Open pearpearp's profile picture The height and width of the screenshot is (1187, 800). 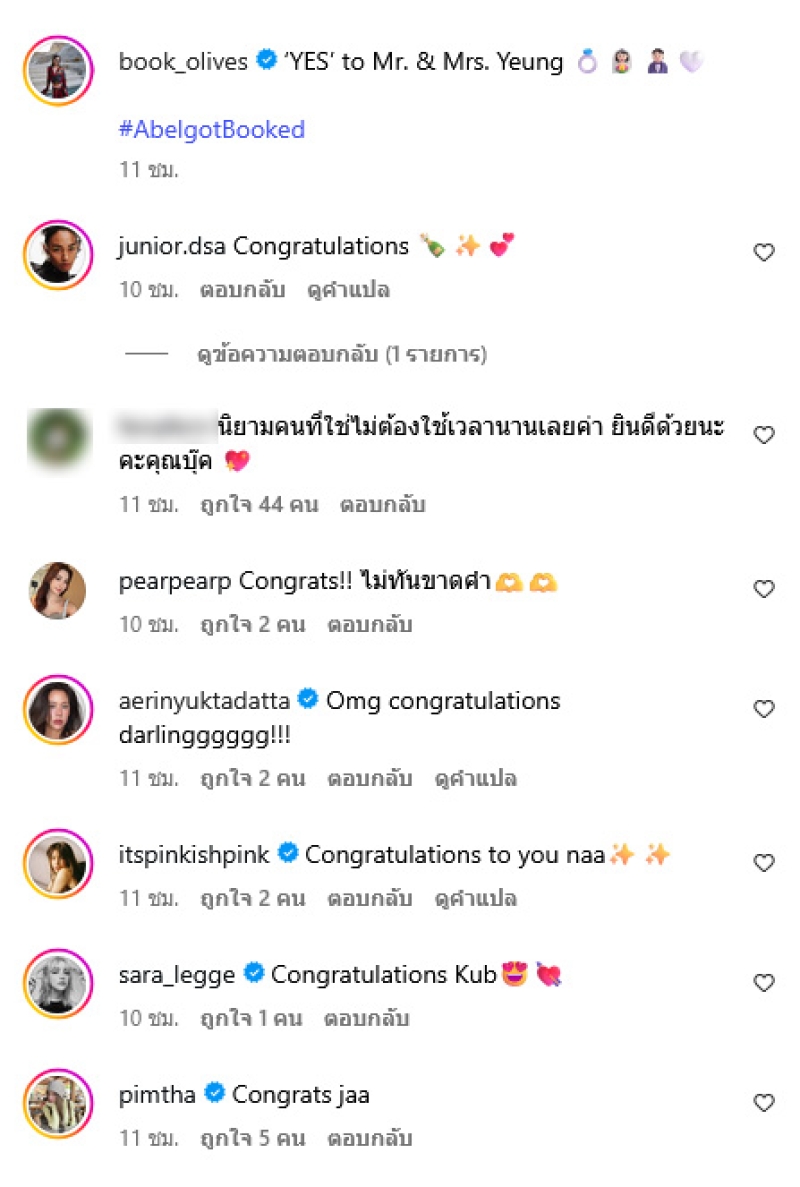[57, 590]
